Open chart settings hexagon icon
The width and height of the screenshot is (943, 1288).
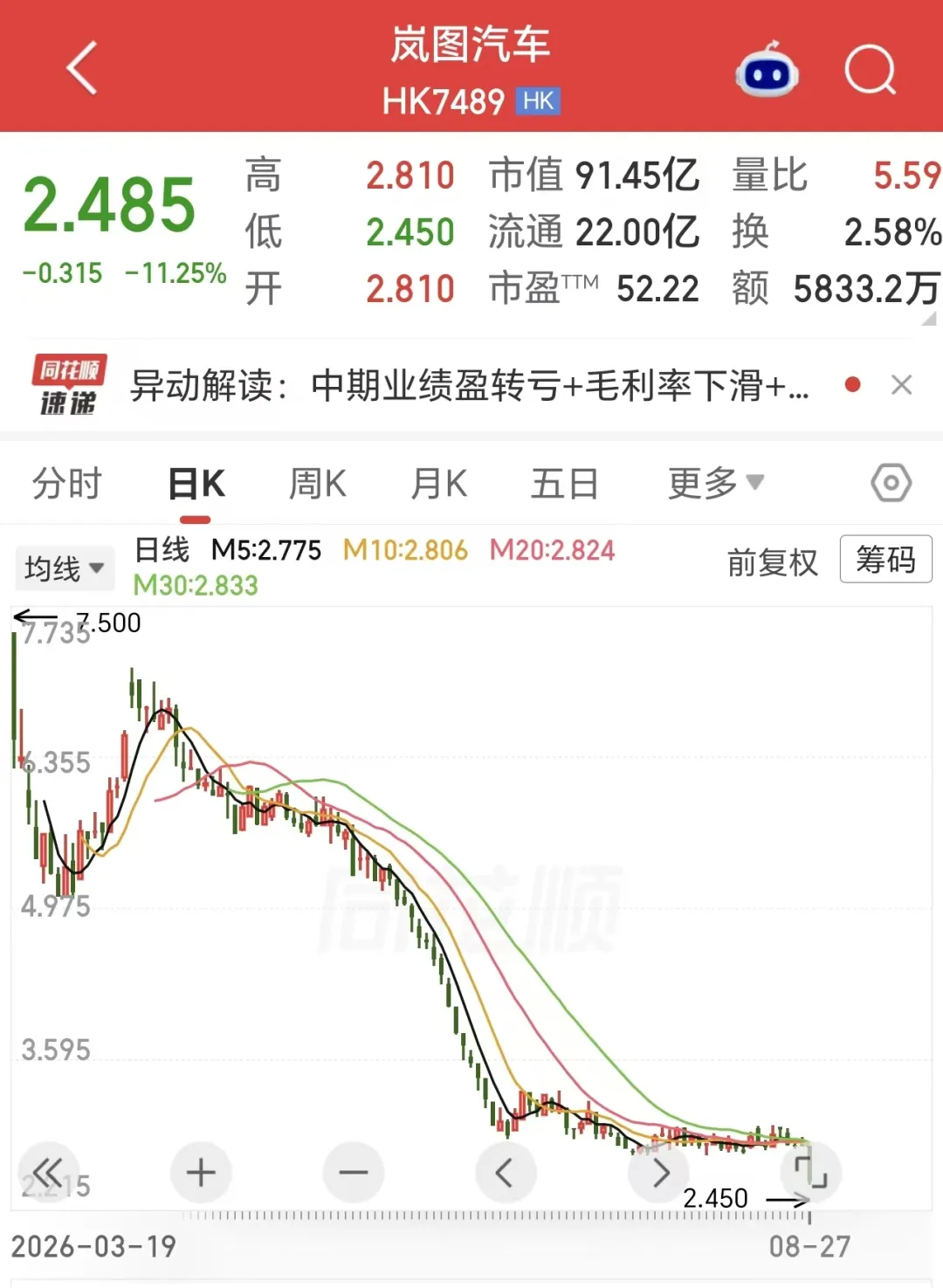[x=891, y=483]
